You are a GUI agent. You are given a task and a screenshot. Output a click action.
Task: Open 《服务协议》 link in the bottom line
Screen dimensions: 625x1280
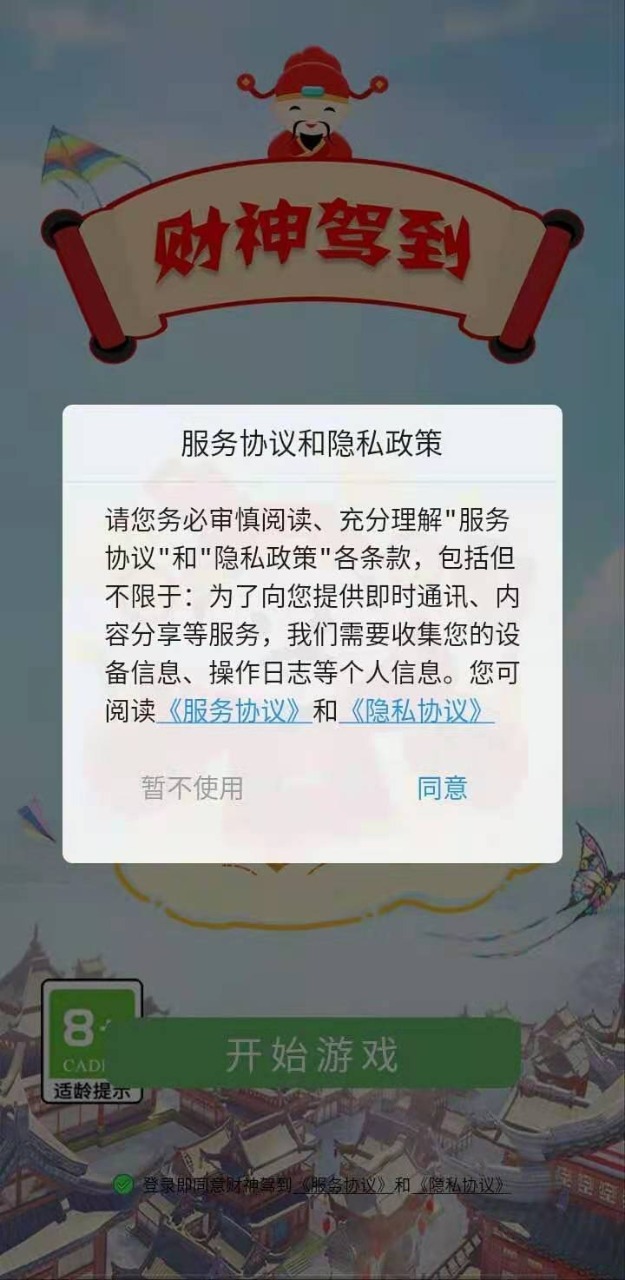[343, 1186]
